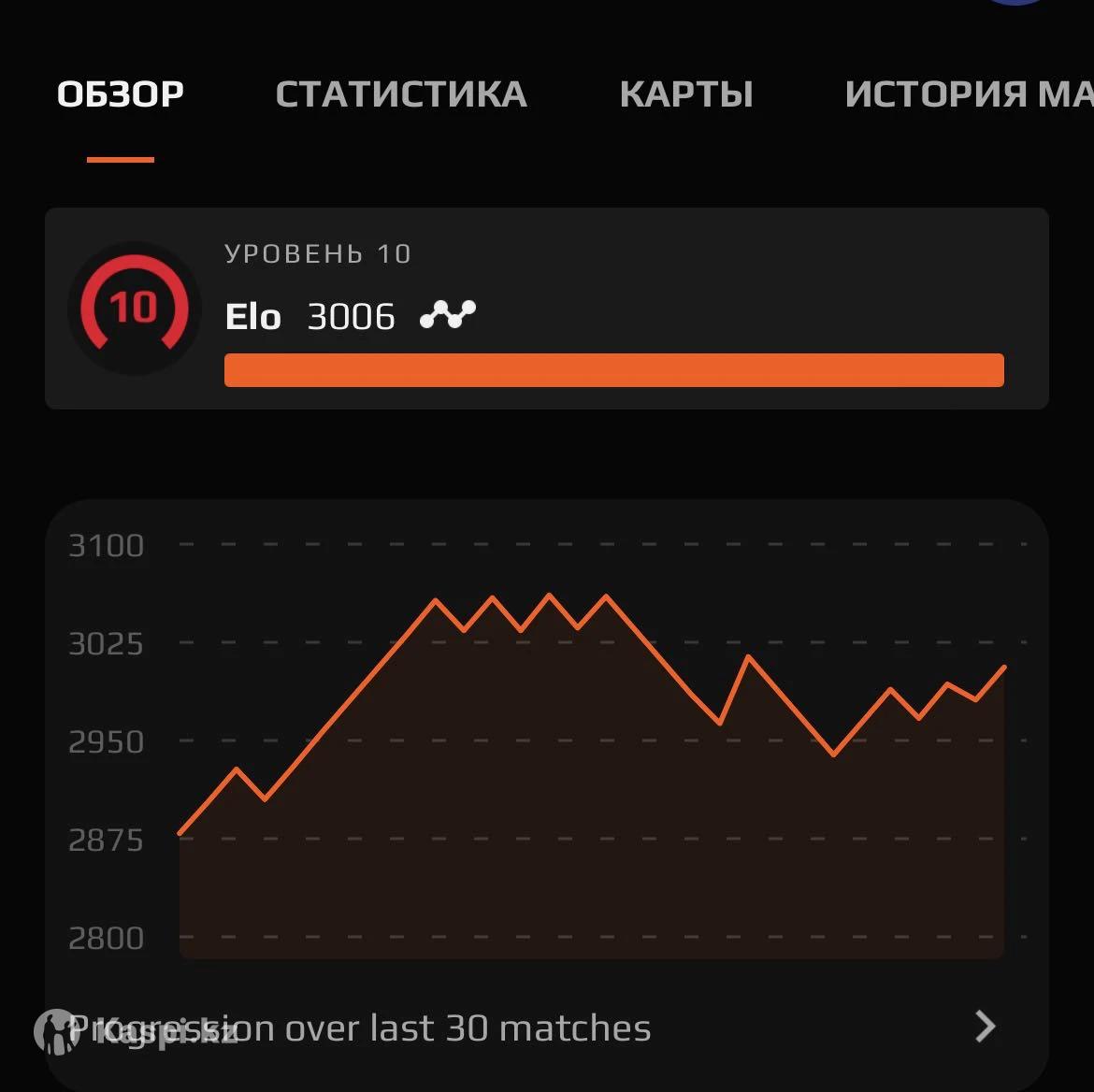
Task: Switch to the КАРТЫ tab
Action: 686,94
